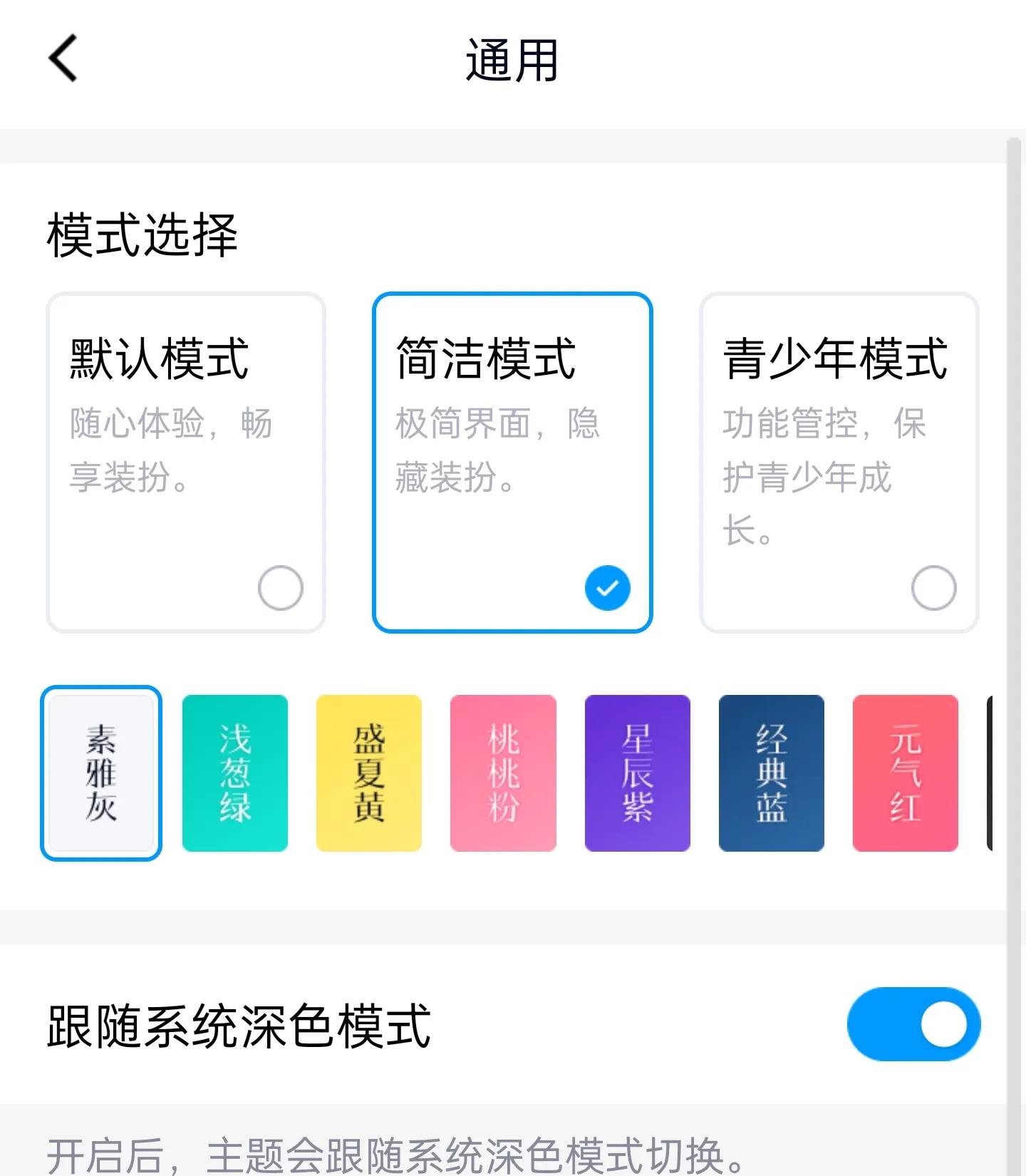Apply the 经典蓝 blue theme
This screenshot has height=1176, width=1026.
point(771,772)
